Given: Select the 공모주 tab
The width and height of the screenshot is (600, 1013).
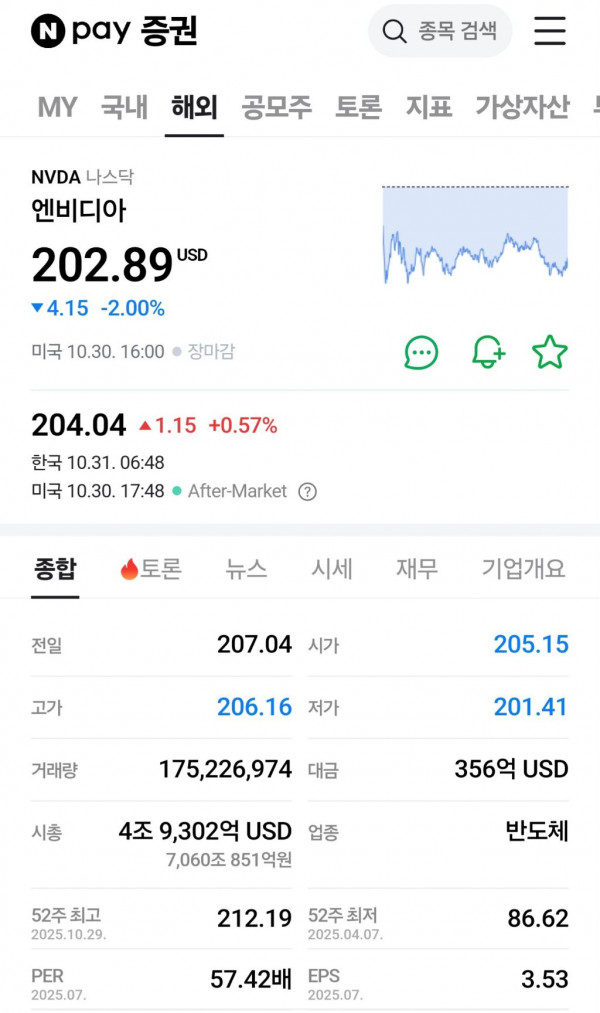Looking at the screenshot, I should tap(276, 107).
